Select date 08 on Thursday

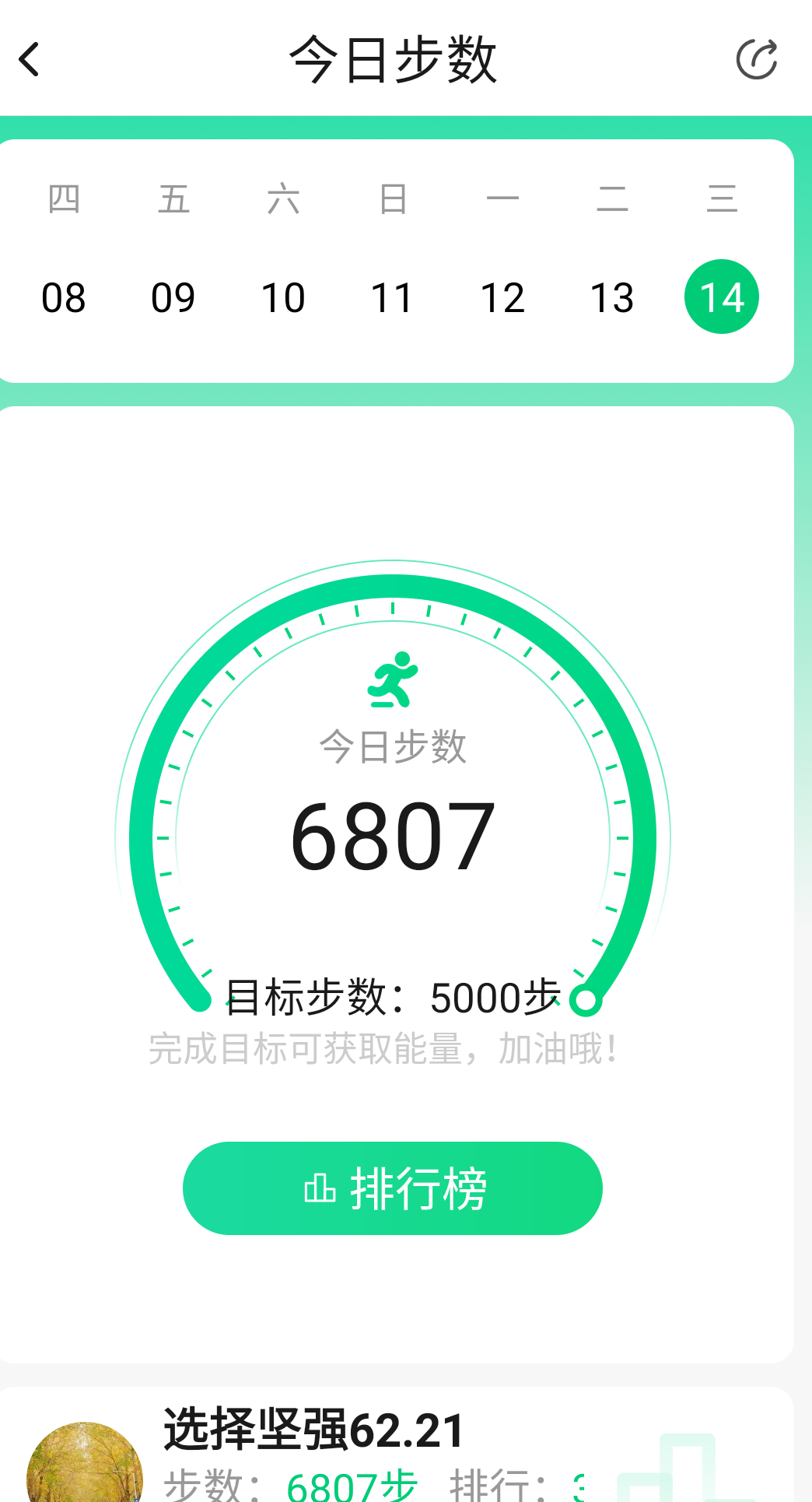point(65,296)
